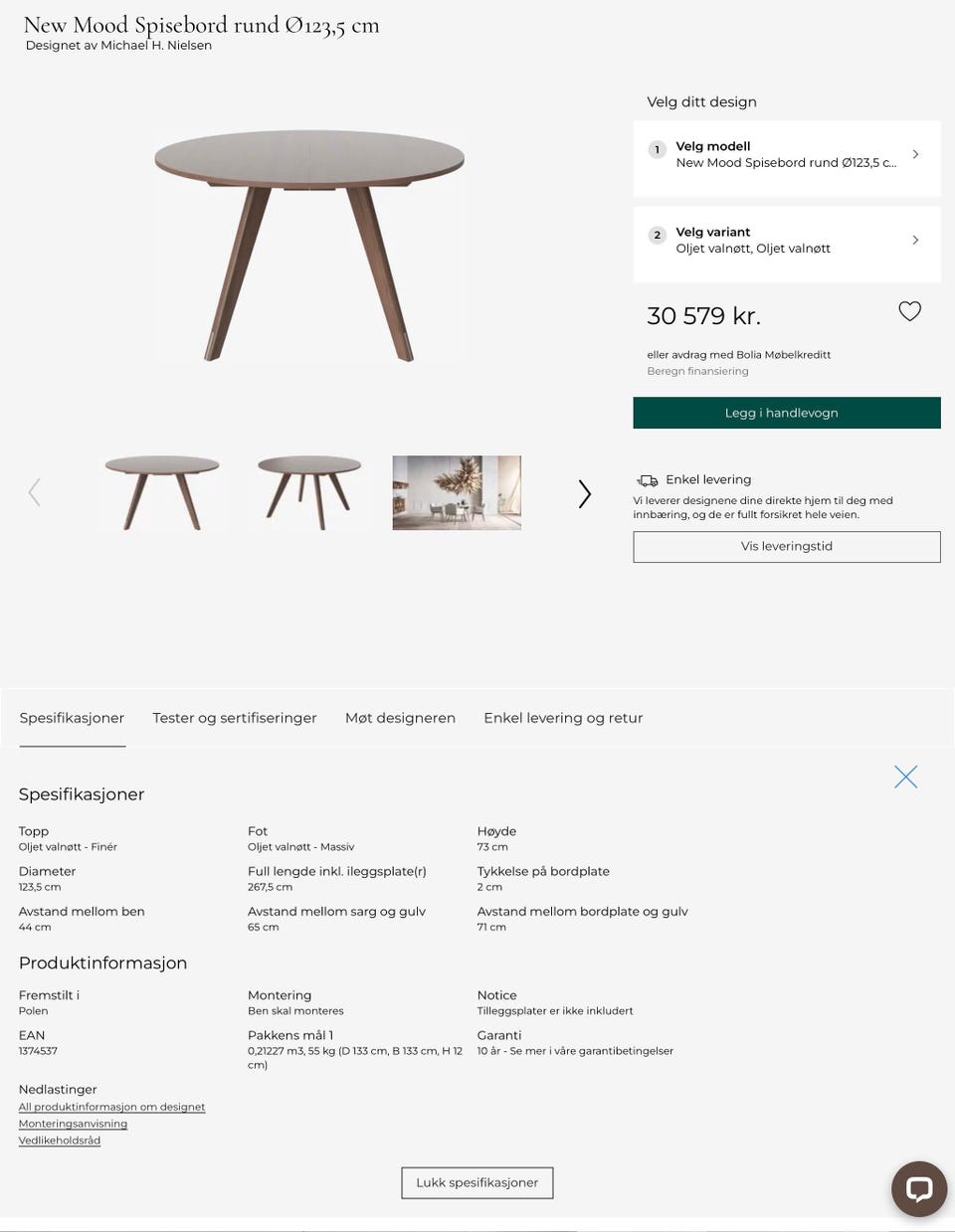Download the Monteringsanvisning document

73,1123
